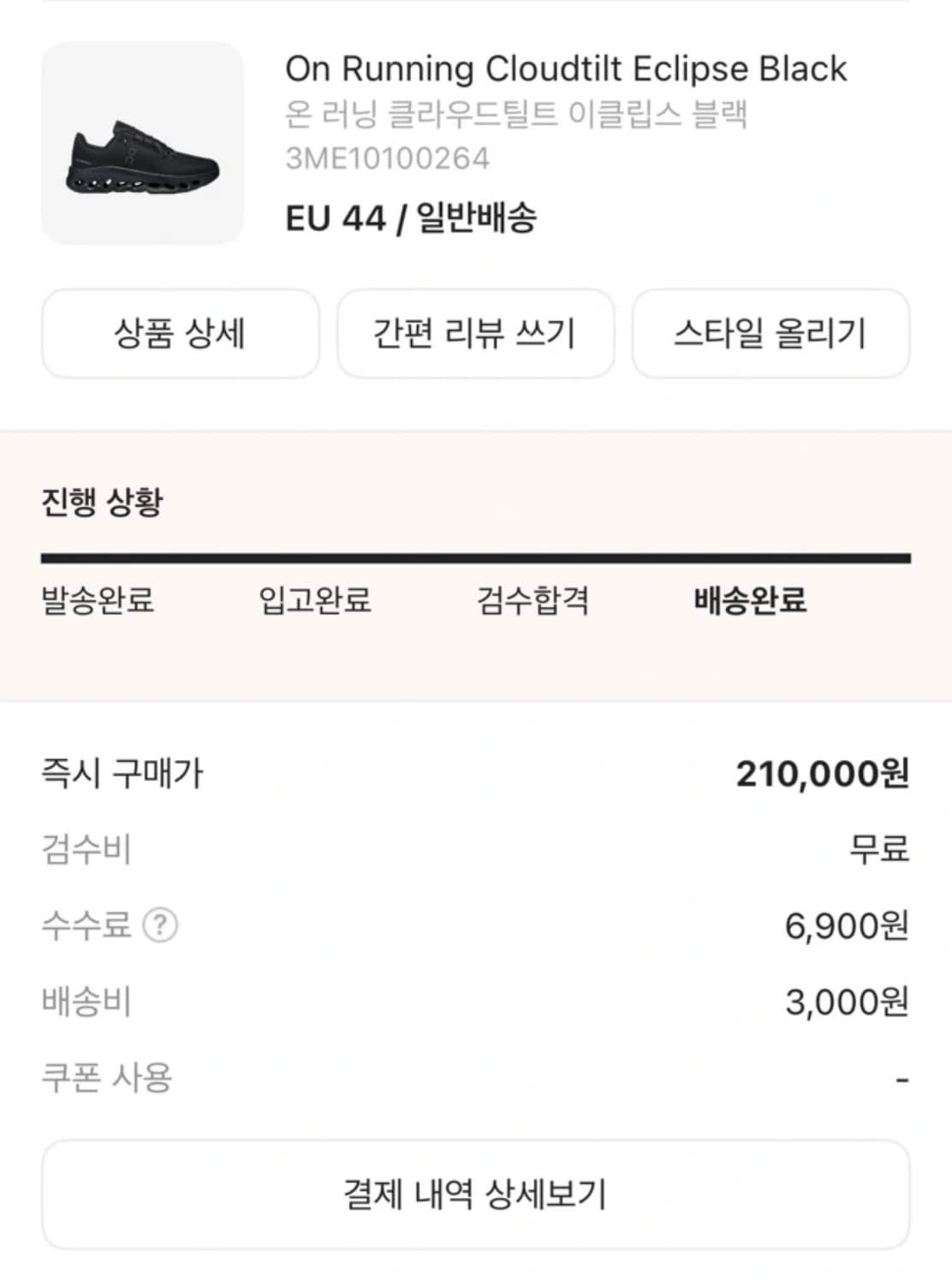Open the 수수료 help question mark icon
The height and width of the screenshot is (1284, 952).
[158, 926]
